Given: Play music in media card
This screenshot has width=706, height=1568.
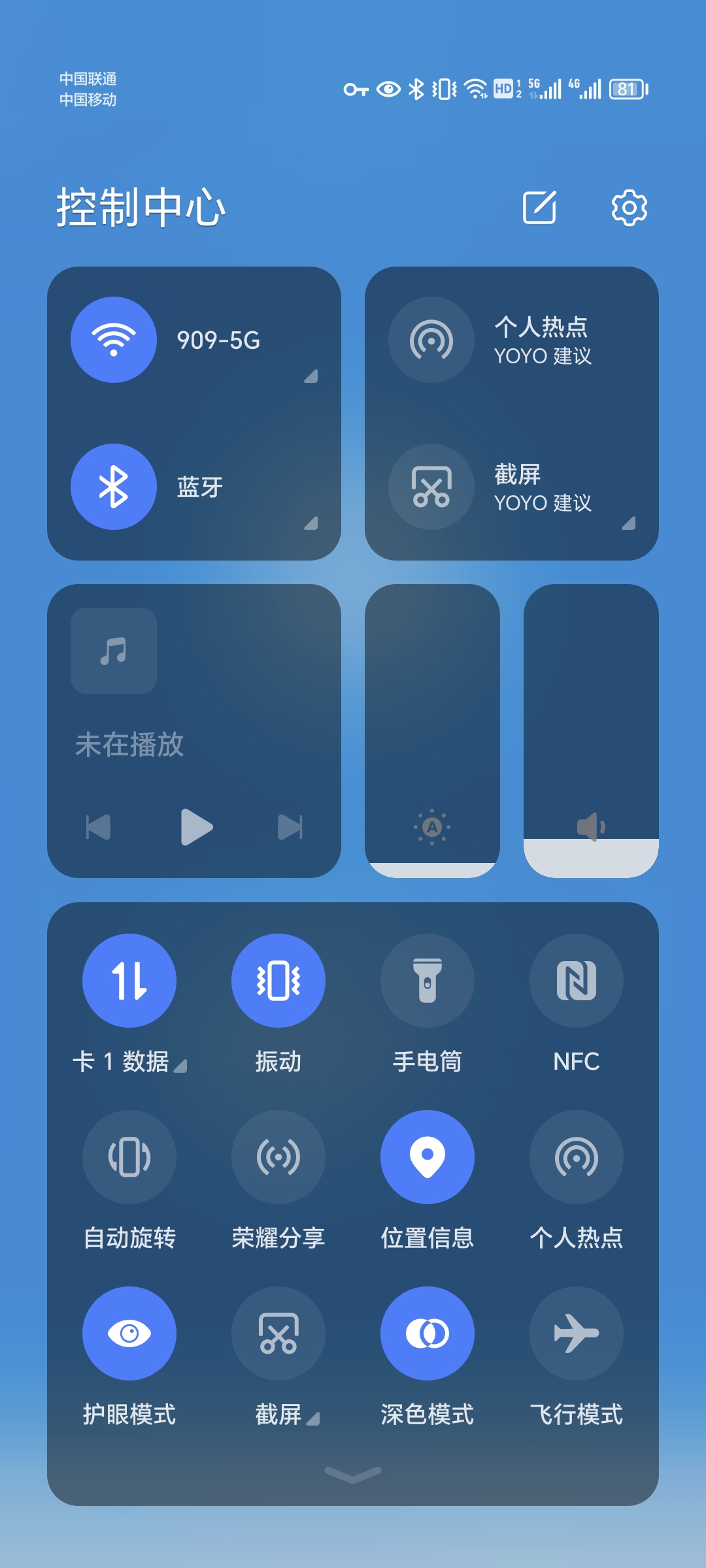Looking at the screenshot, I should (x=196, y=827).
